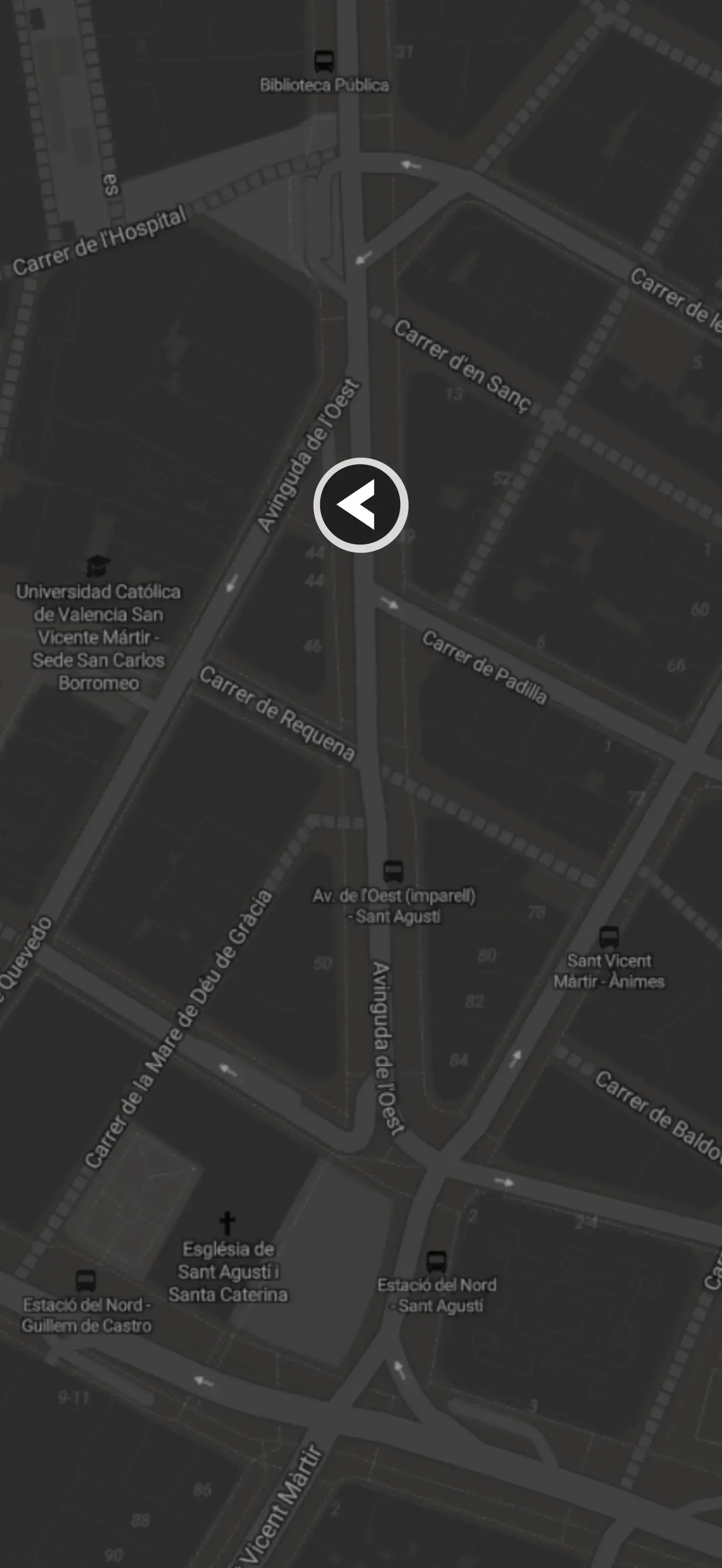Viewport: 722px width, 1568px height.
Task: Open the Biblioteca Pública bus stop marker
Action: point(324,61)
